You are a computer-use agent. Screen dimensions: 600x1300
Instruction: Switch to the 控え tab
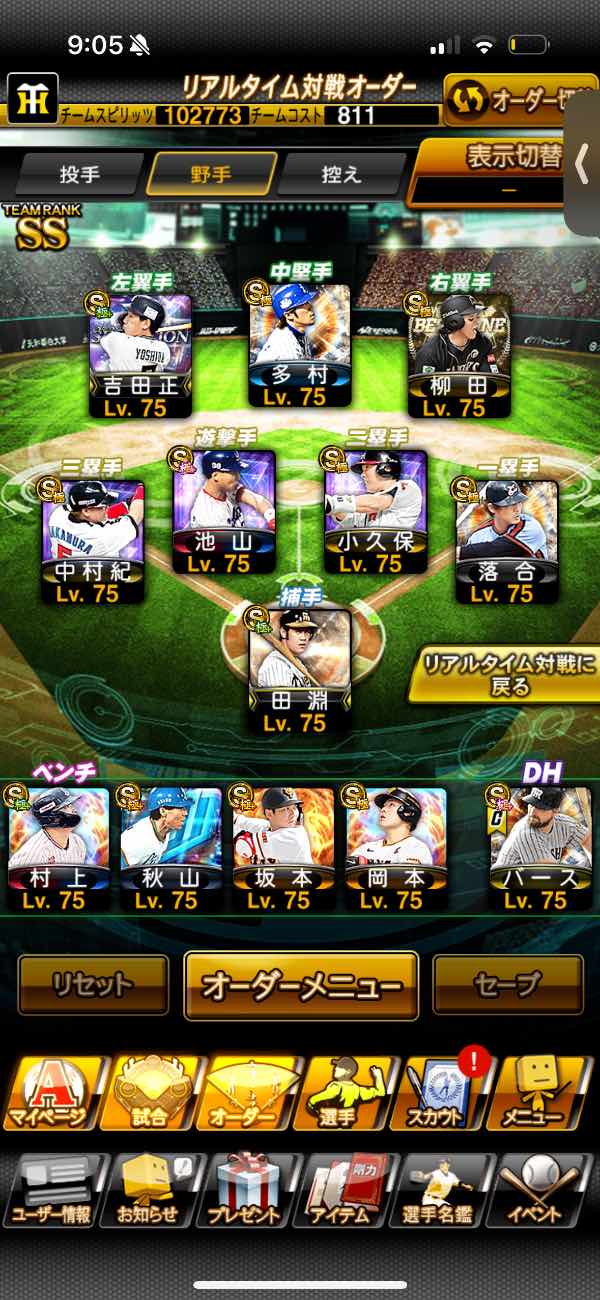(x=342, y=174)
